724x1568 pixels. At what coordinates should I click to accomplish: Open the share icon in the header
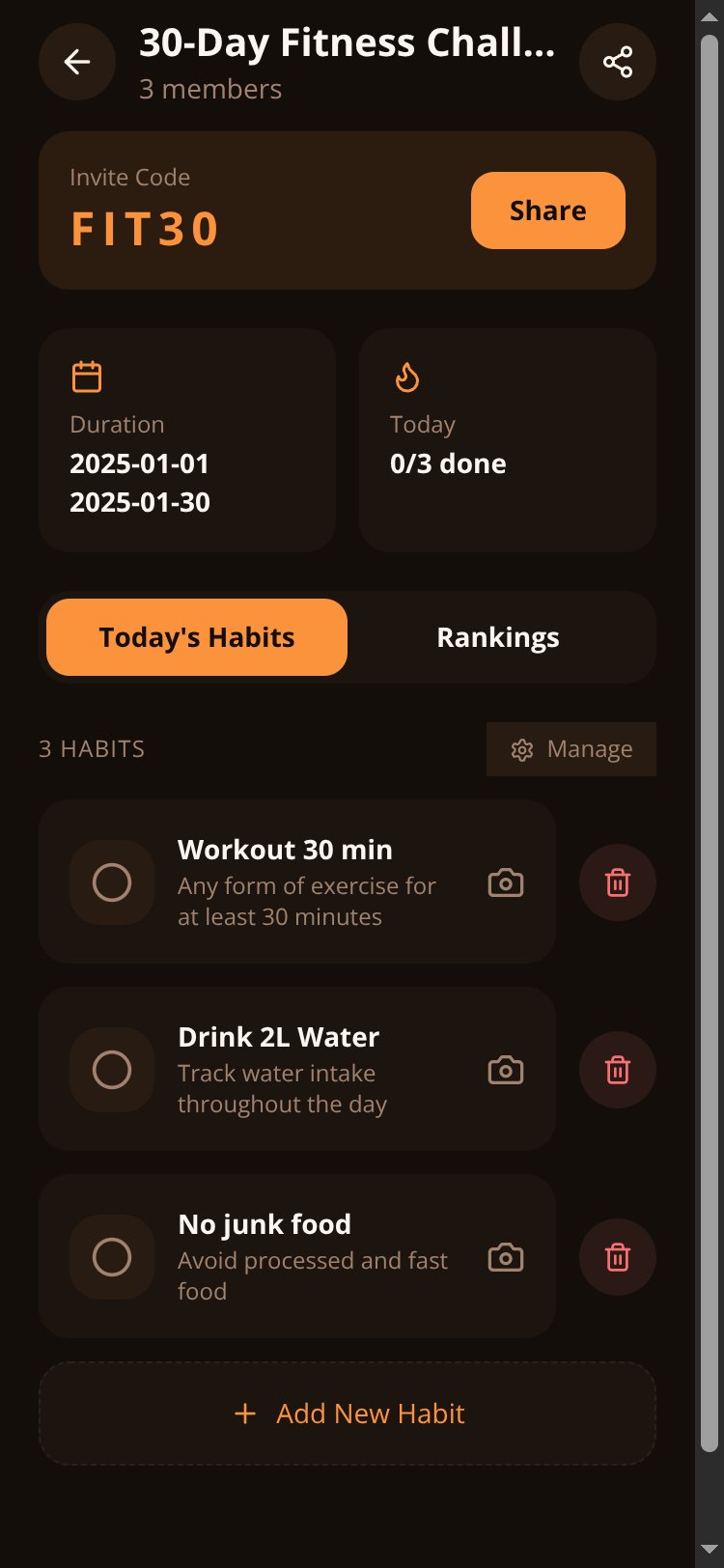(x=618, y=62)
